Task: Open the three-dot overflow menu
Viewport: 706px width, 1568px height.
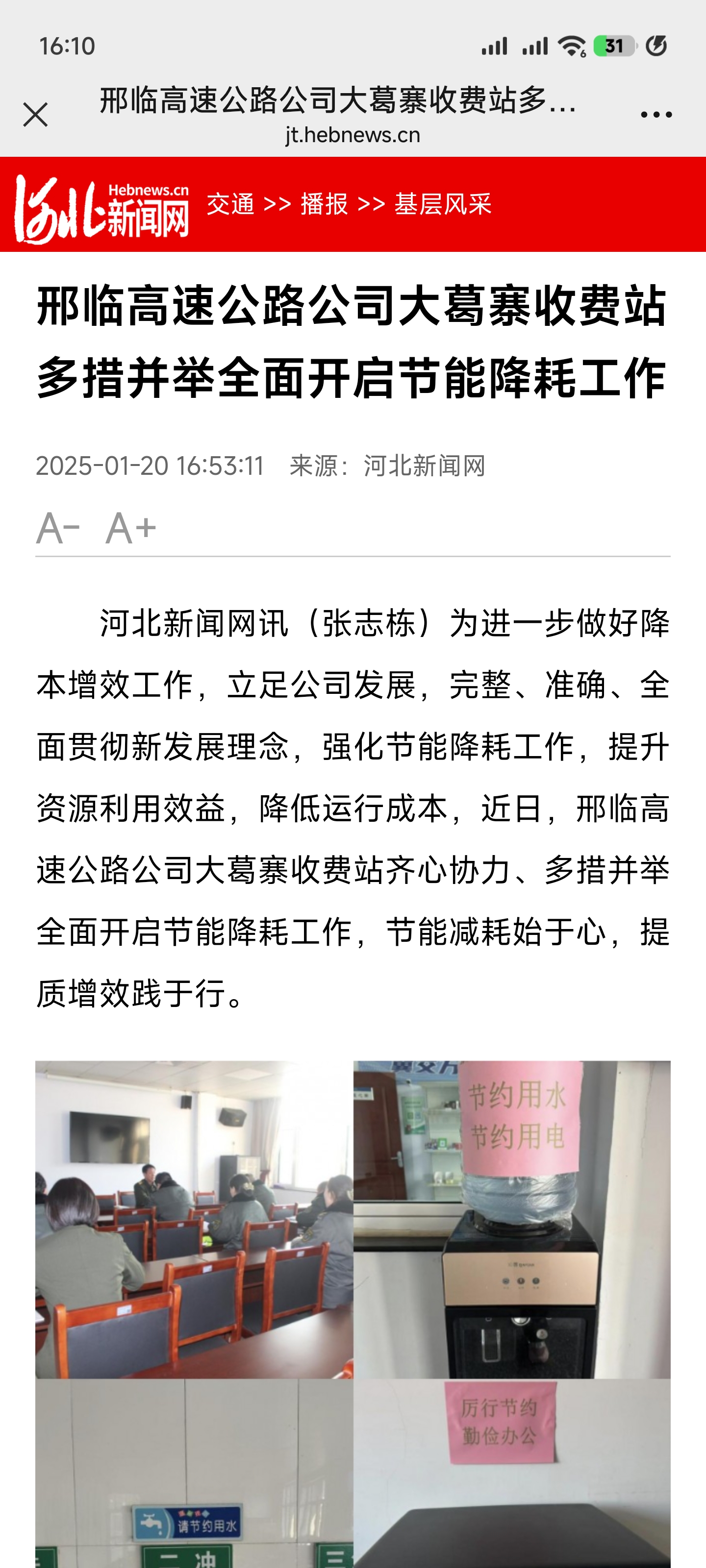Action: [x=656, y=115]
